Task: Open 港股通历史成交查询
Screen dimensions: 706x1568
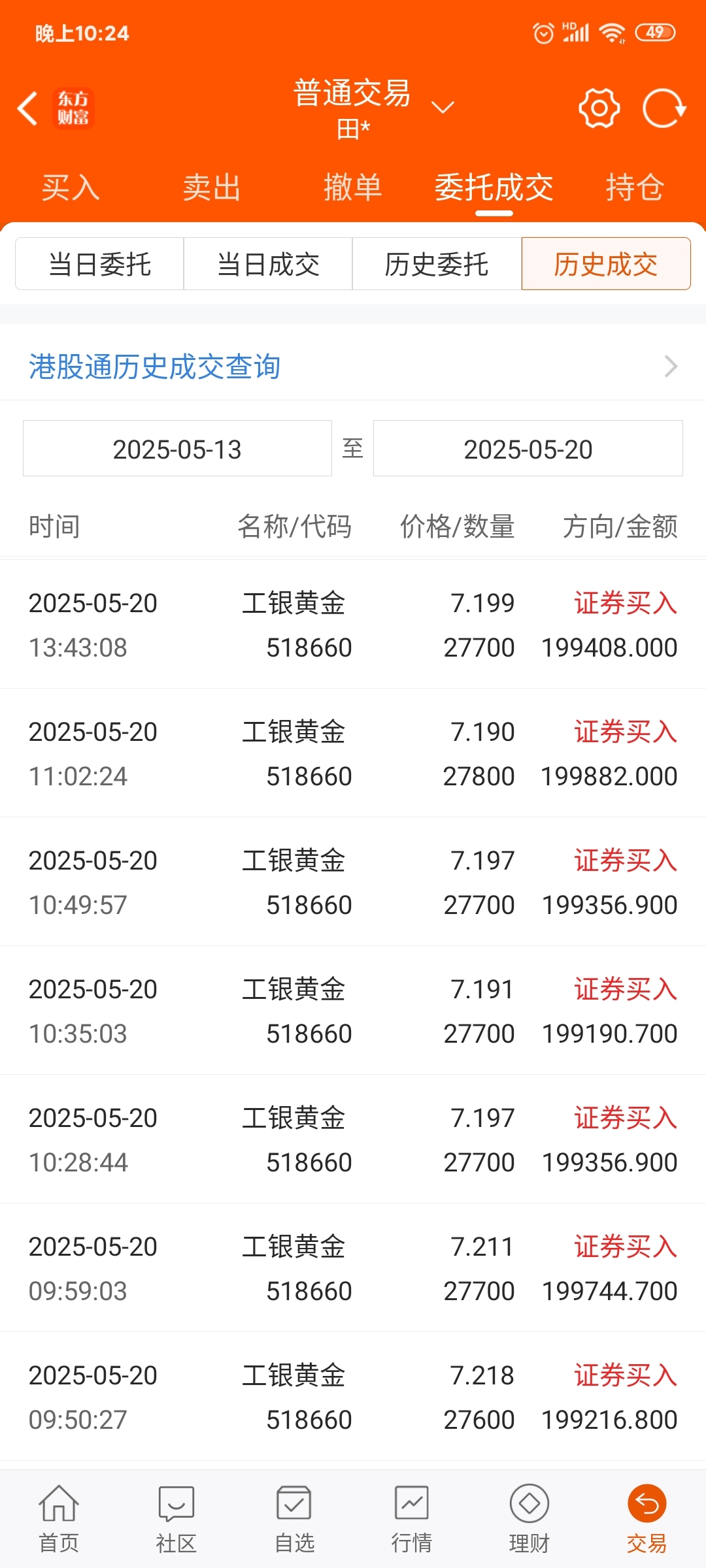Action: 353,367
